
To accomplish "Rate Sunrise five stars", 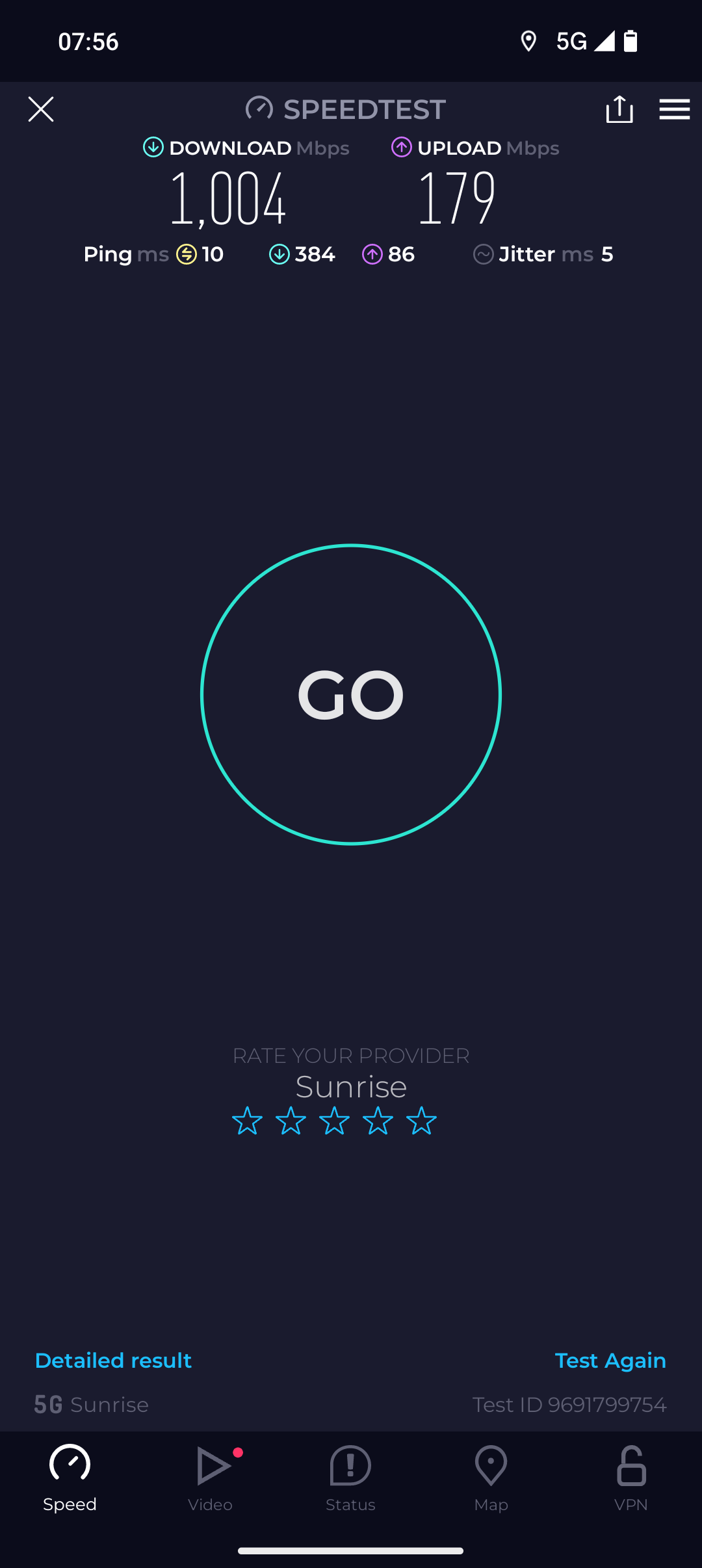I will 421,1121.
